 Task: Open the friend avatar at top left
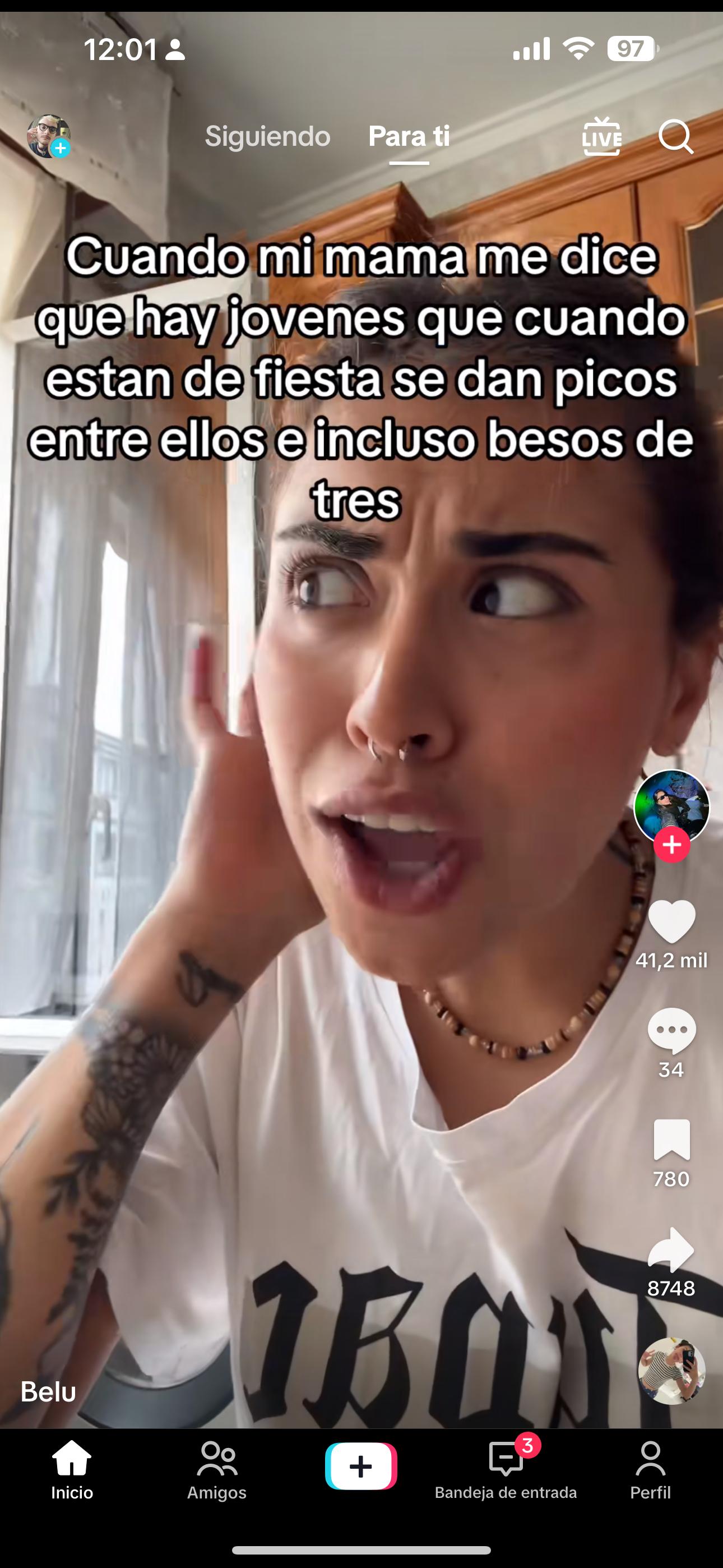point(49,136)
